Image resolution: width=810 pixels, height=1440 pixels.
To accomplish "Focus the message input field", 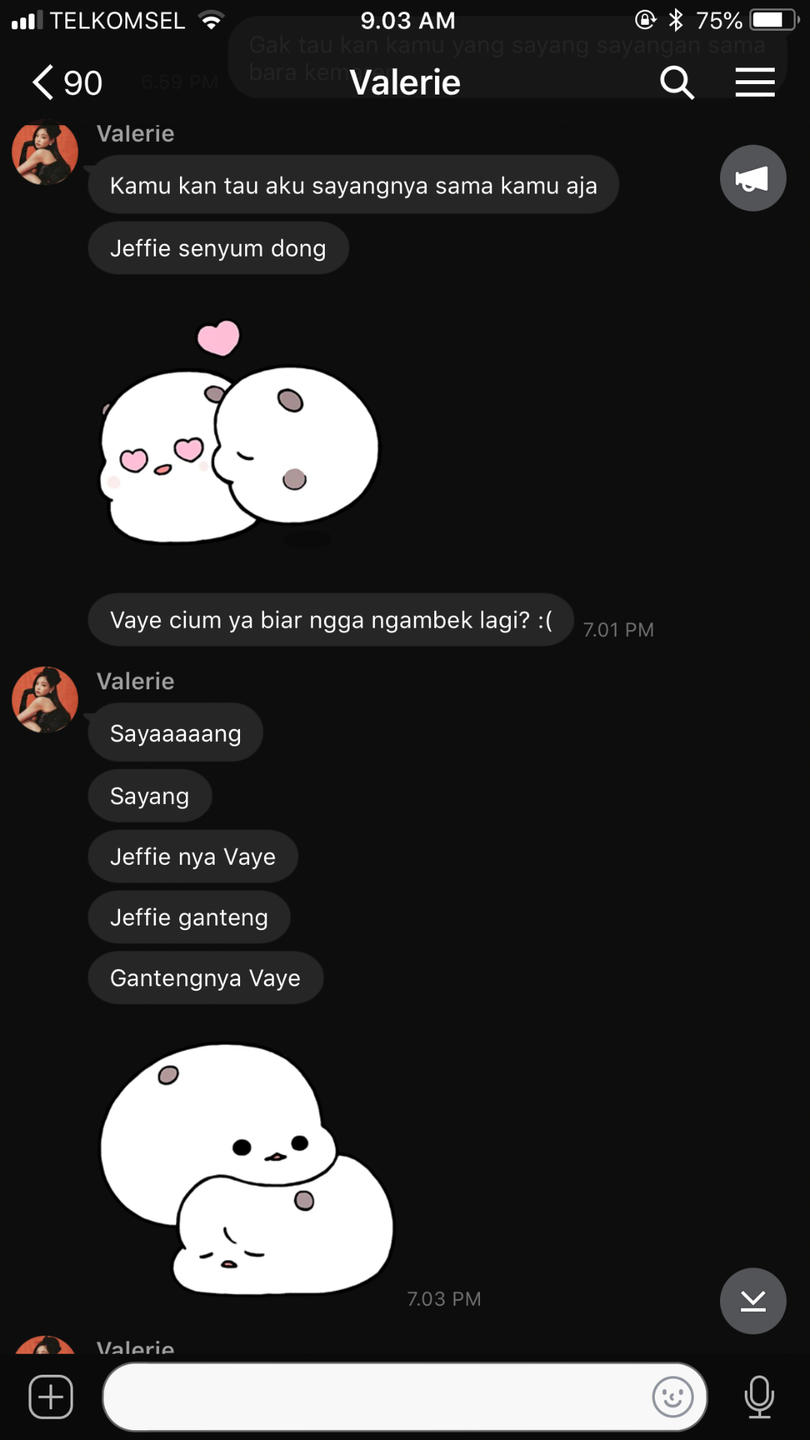I will (x=375, y=1396).
